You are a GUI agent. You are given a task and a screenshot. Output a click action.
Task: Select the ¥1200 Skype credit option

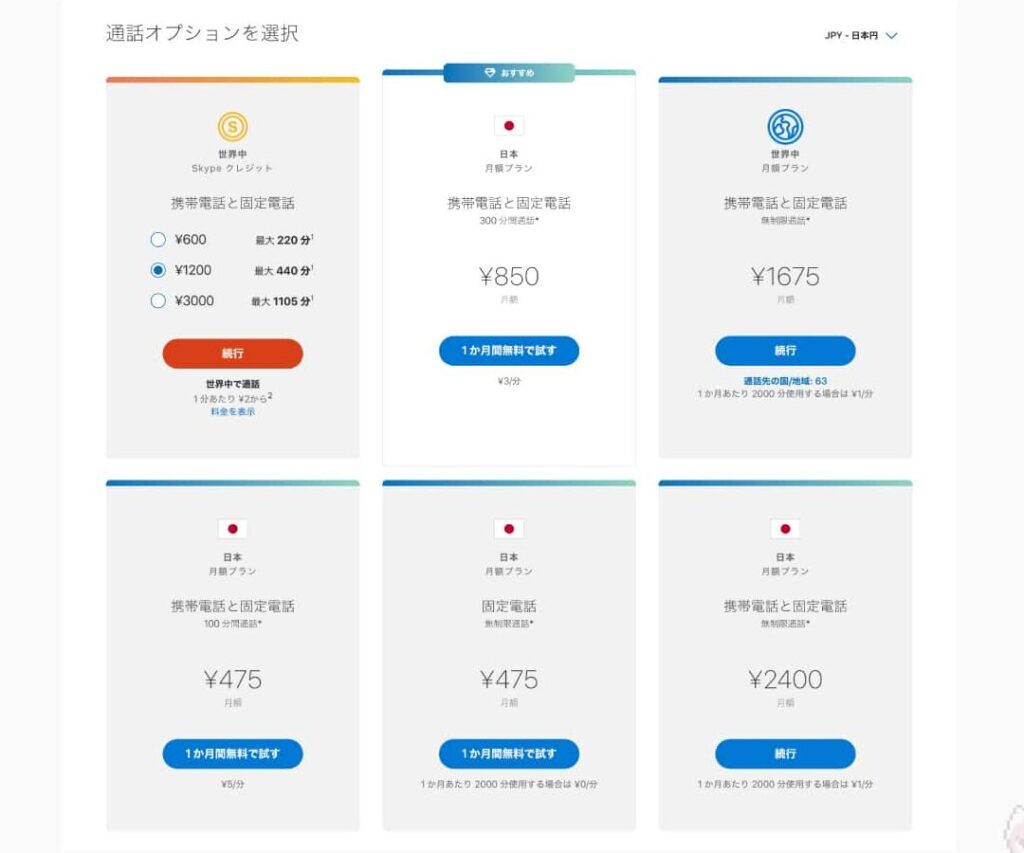coord(158,270)
